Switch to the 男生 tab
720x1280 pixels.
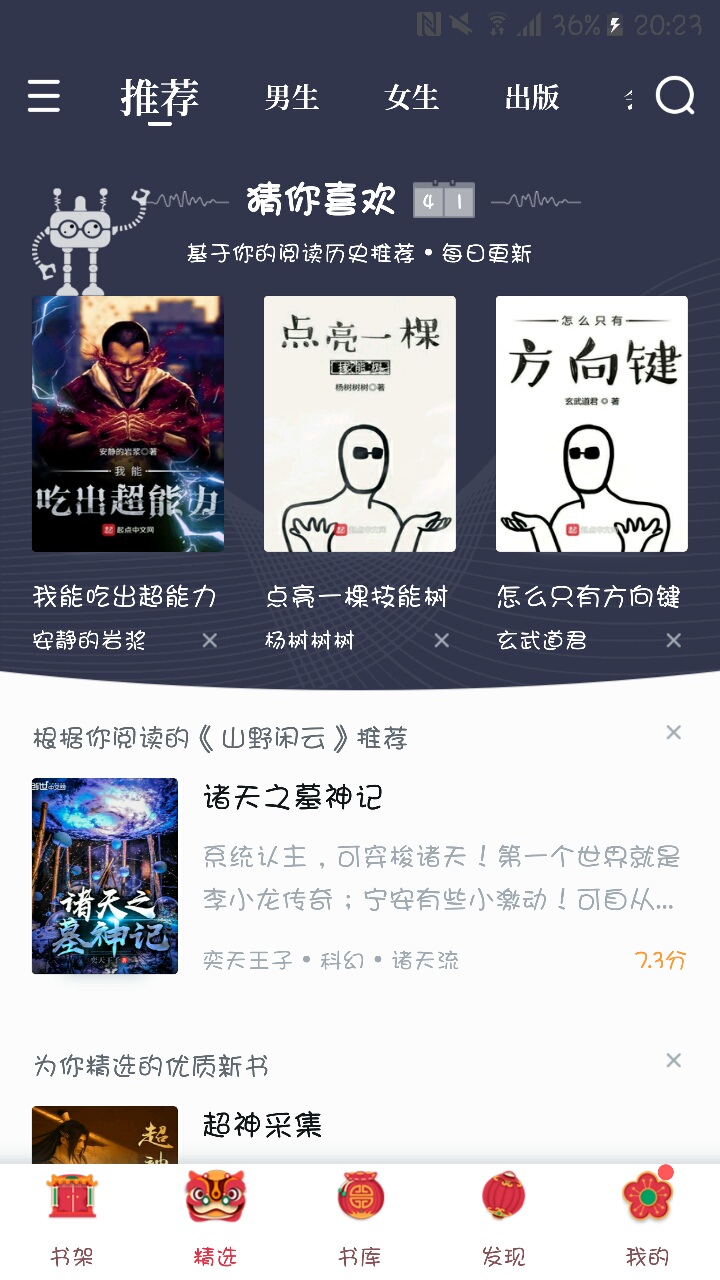pyautogui.click(x=292, y=98)
